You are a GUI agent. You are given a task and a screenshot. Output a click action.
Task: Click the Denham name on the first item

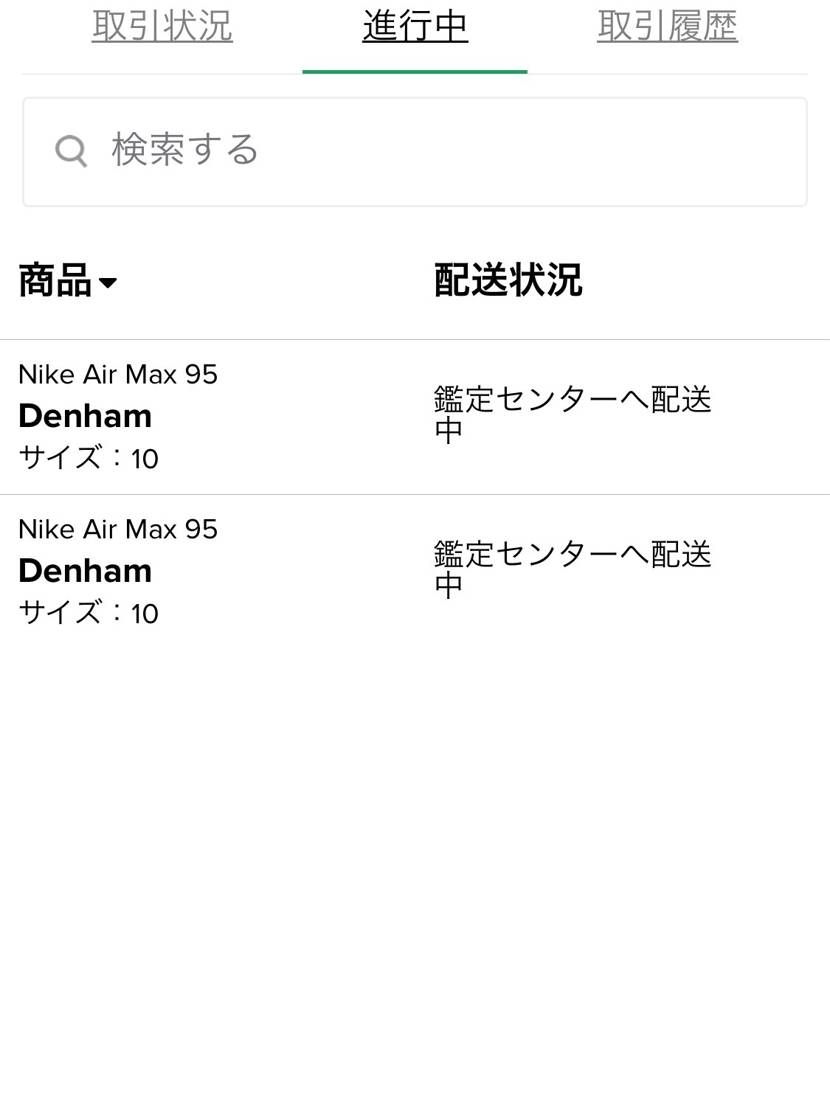click(x=85, y=415)
